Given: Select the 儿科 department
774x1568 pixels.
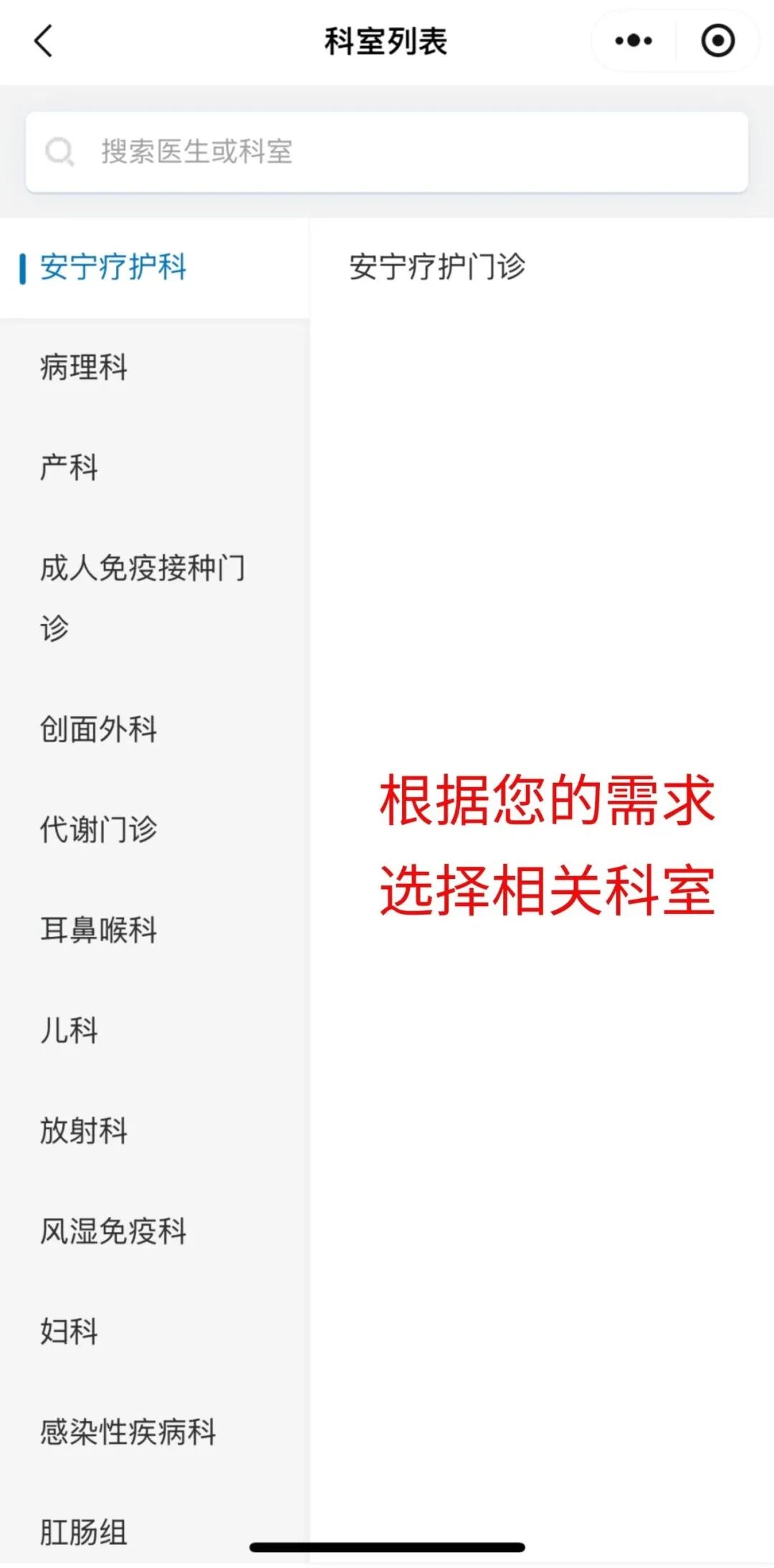Looking at the screenshot, I should click(x=69, y=1030).
